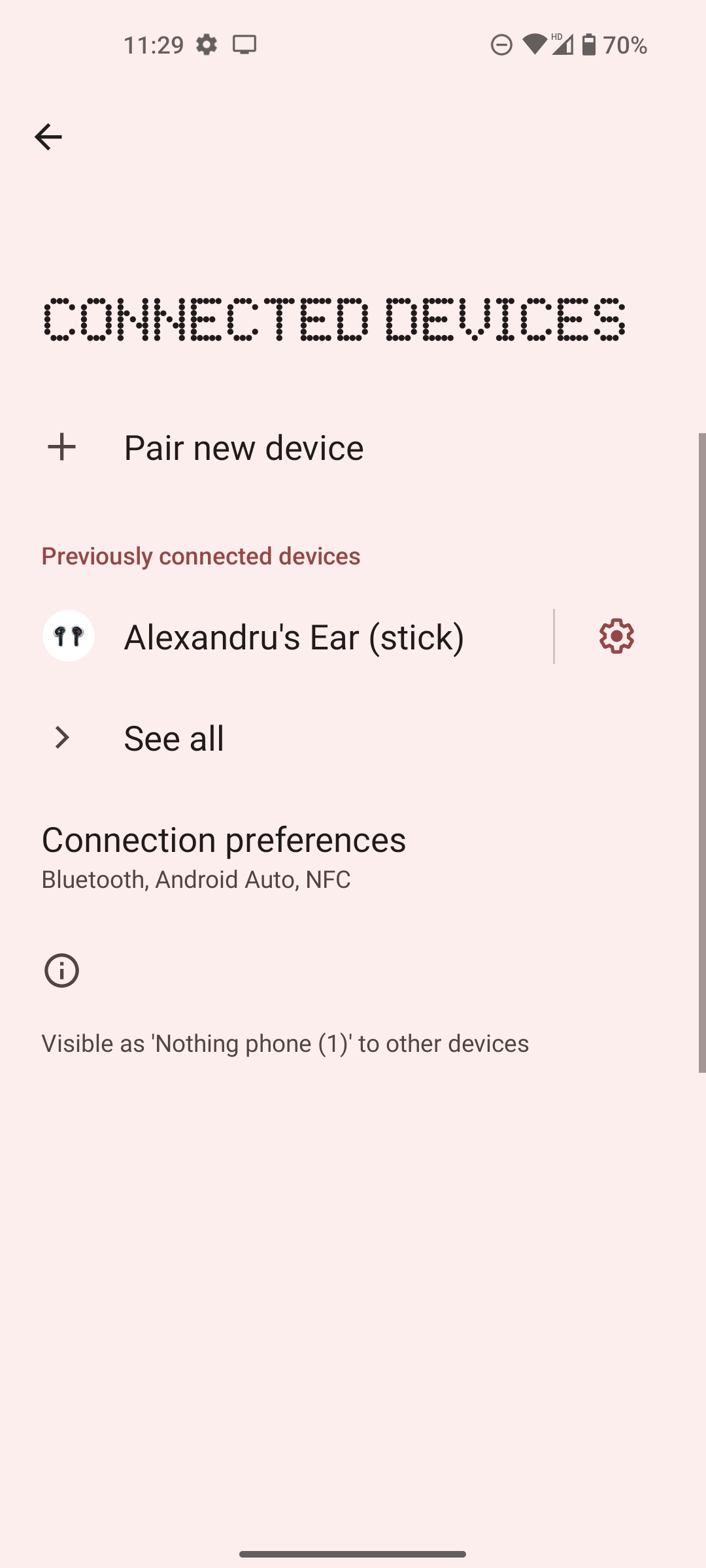Go back using the arrow icon

pyautogui.click(x=48, y=137)
